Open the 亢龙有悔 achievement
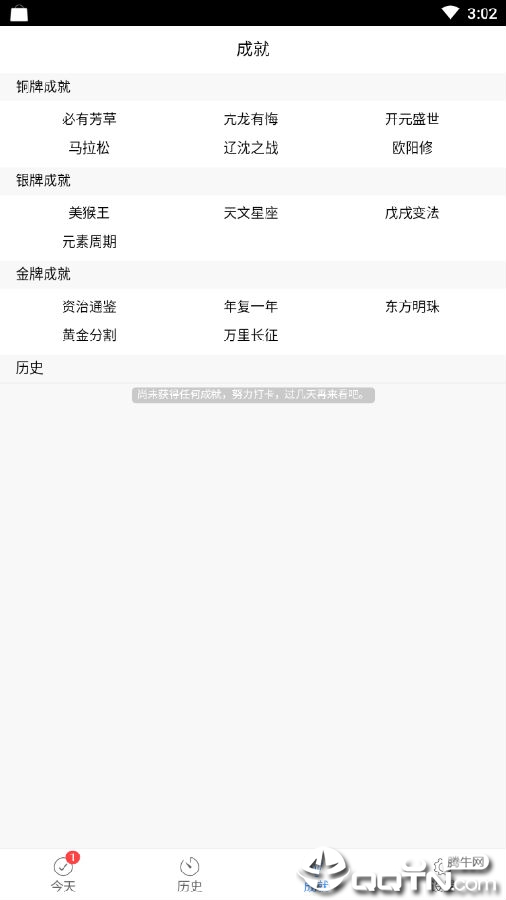This screenshot has height=900, width=506. pos(251,119)
